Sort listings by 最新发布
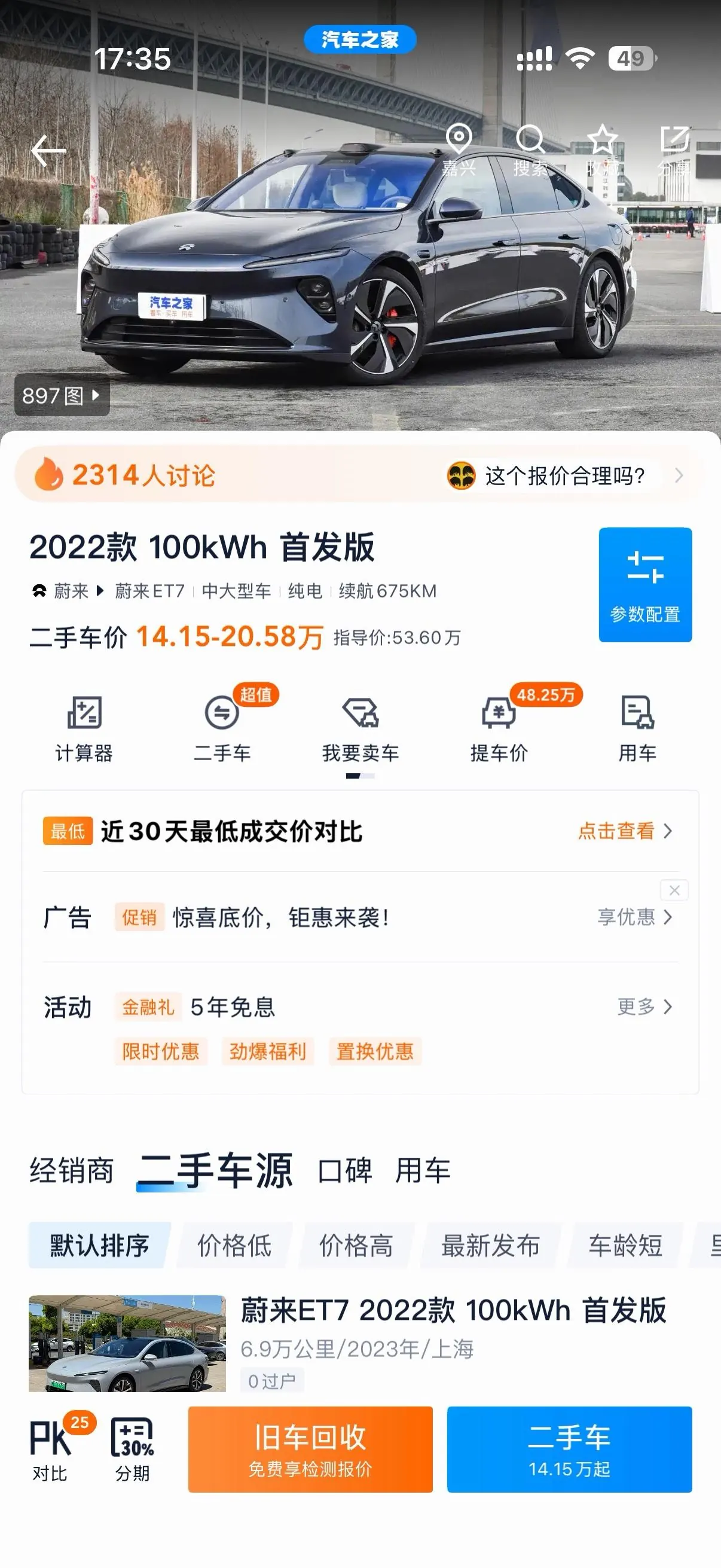Screen dimensions: 721x1568 tap(490, 1245)
